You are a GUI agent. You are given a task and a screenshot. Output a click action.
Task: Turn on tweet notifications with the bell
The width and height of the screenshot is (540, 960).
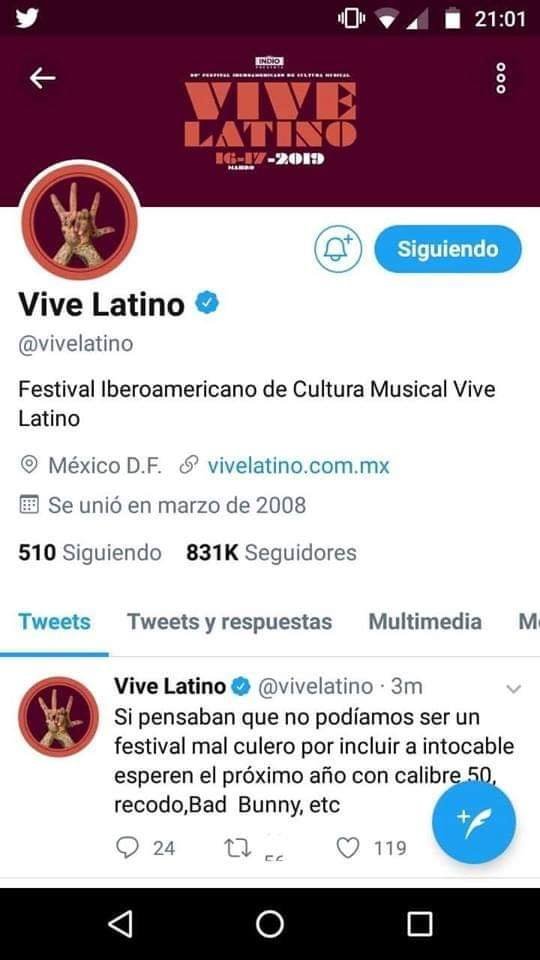(x=338, y=249)
